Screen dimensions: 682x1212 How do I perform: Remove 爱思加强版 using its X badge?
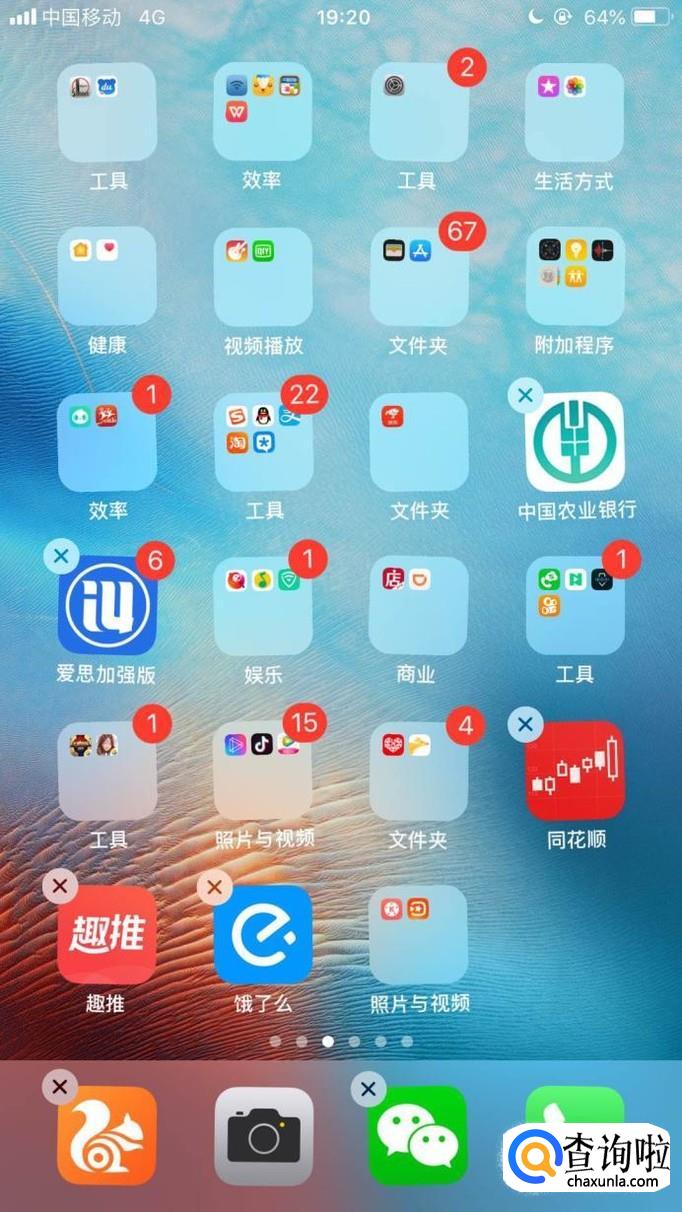click(61, 556)
